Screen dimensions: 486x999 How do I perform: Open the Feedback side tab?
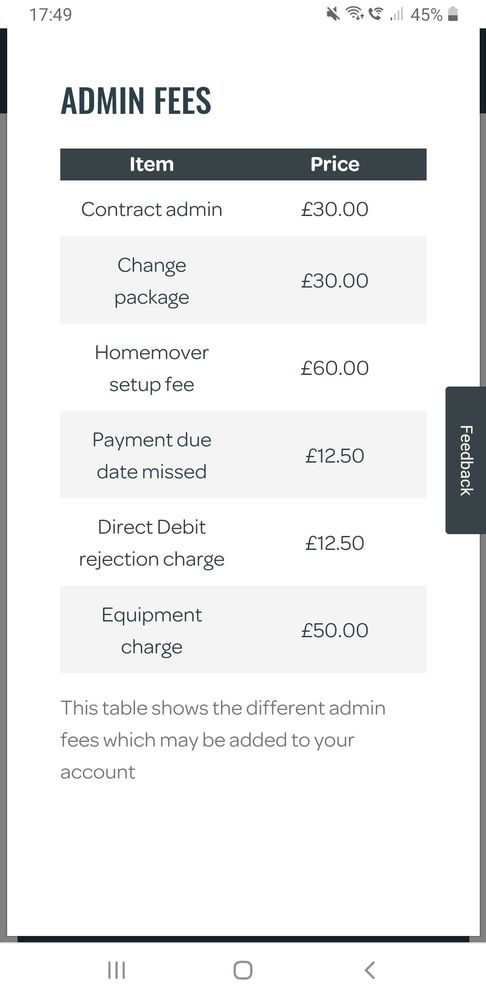(x=466, y=460)
